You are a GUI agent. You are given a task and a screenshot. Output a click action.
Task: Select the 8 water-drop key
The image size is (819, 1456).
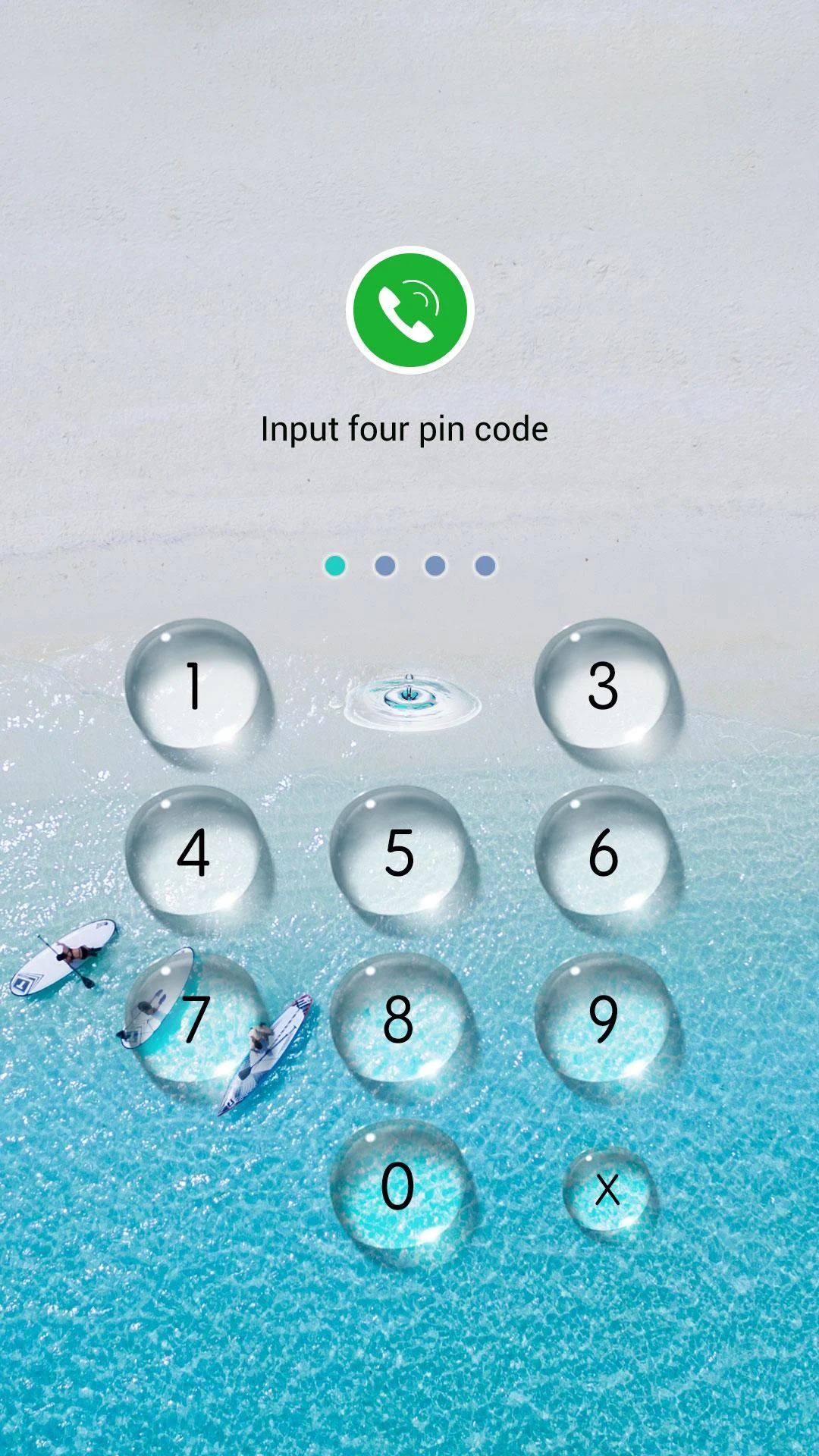(x=399, y=1018)
